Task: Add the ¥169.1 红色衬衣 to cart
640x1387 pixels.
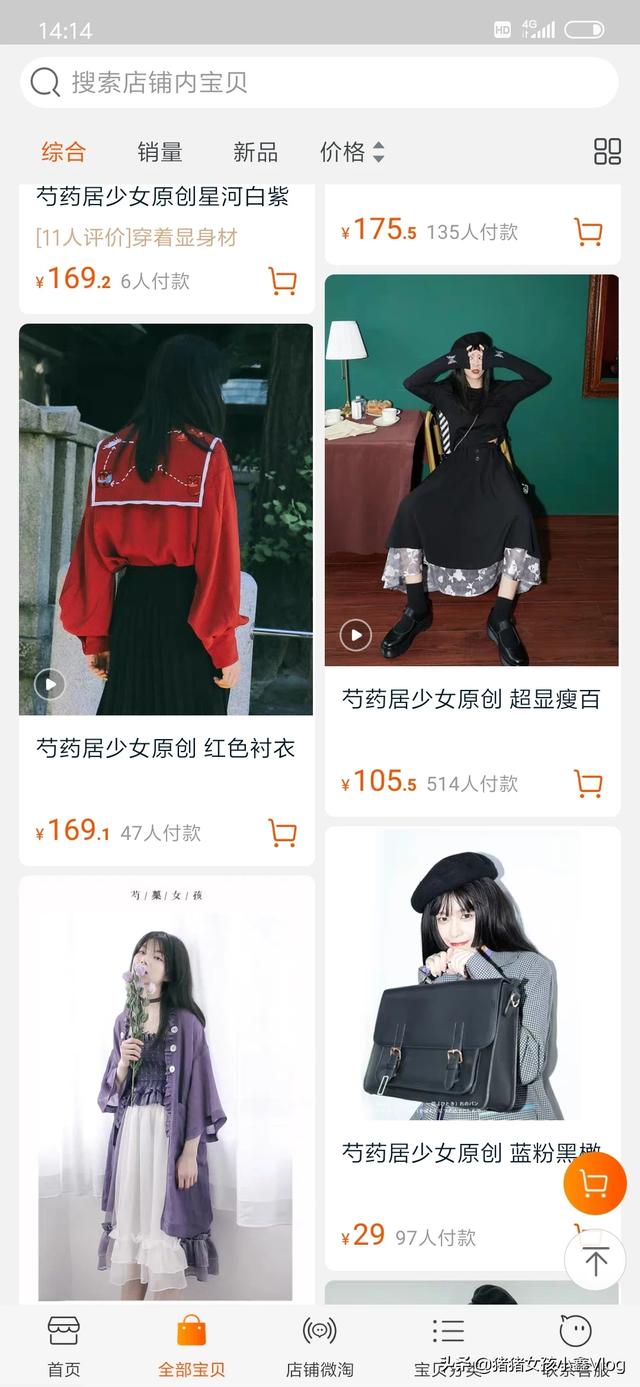Action: pyautogui.click(x=283, y=832)
